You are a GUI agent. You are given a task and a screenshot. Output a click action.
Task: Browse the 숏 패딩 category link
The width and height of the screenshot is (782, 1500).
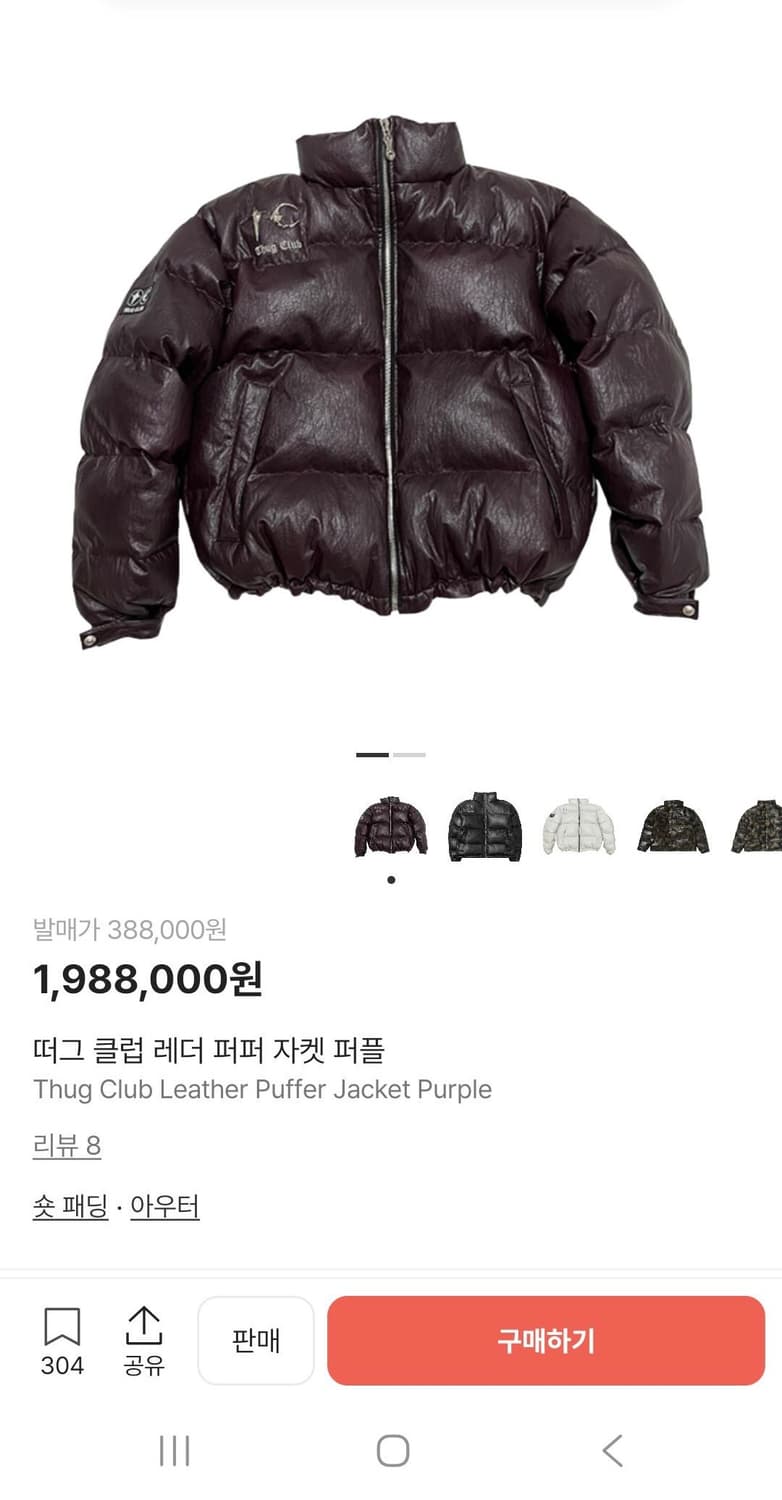pos(70,1206)
